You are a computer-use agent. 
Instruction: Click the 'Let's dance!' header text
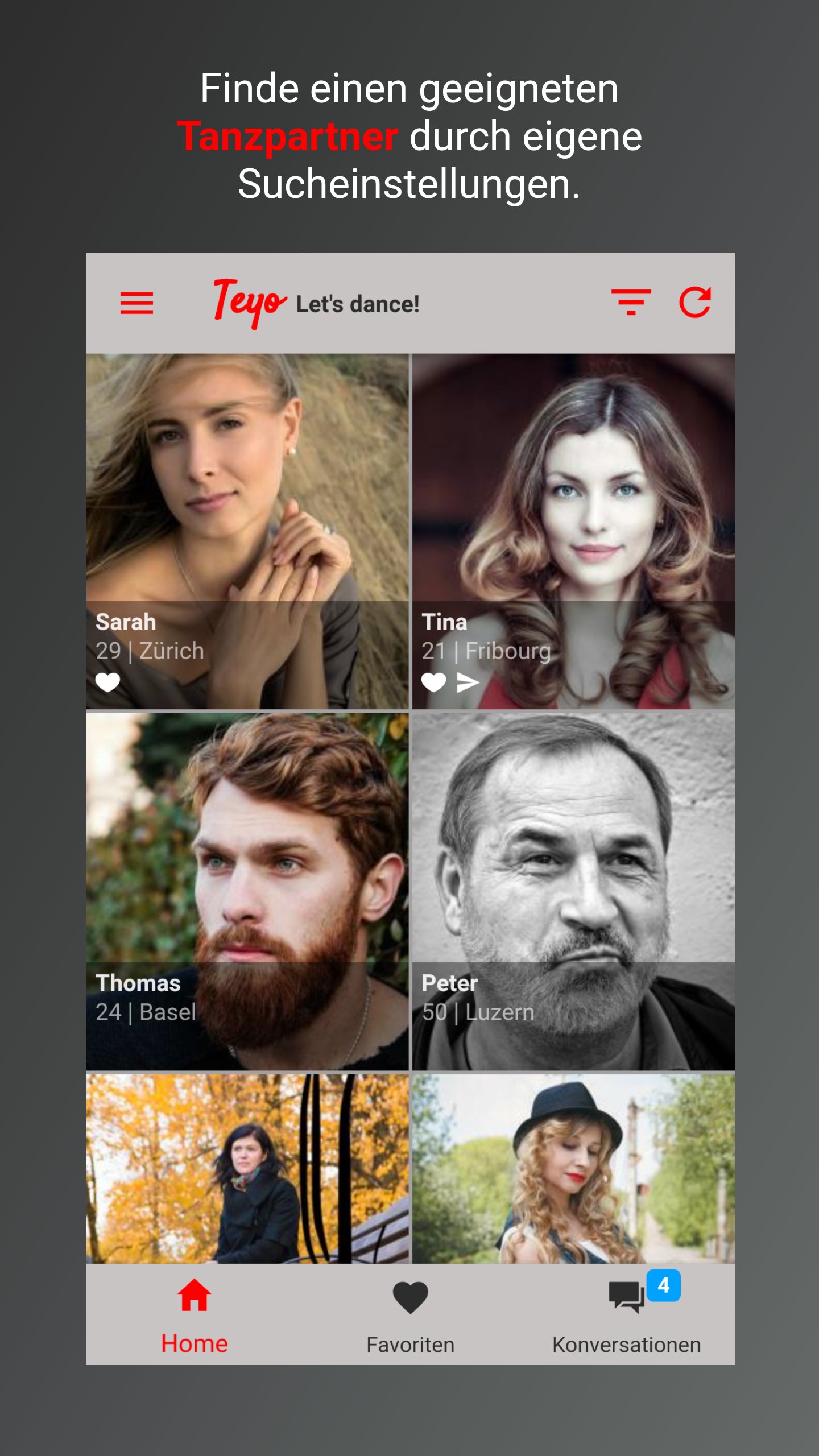[x=357, y=304]
